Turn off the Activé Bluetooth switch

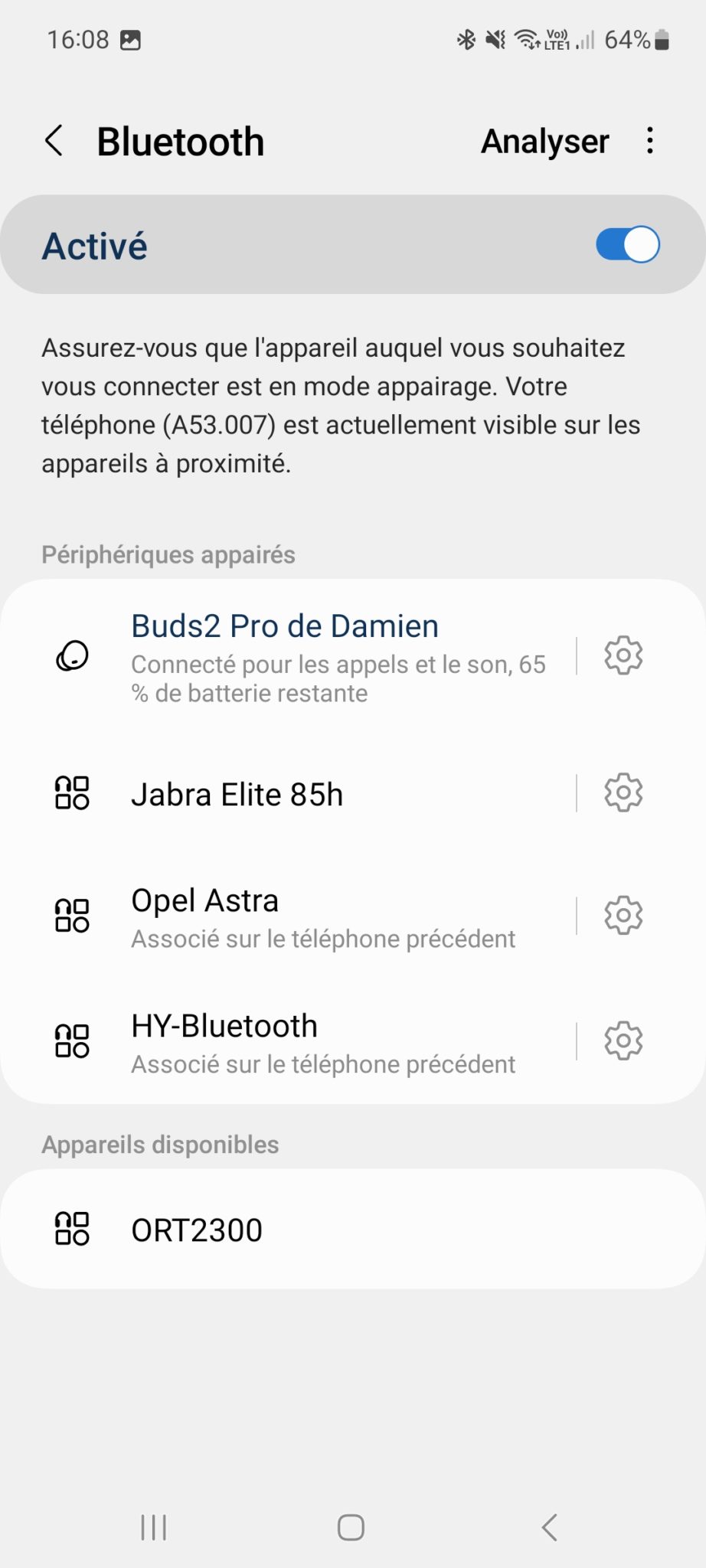627,245
